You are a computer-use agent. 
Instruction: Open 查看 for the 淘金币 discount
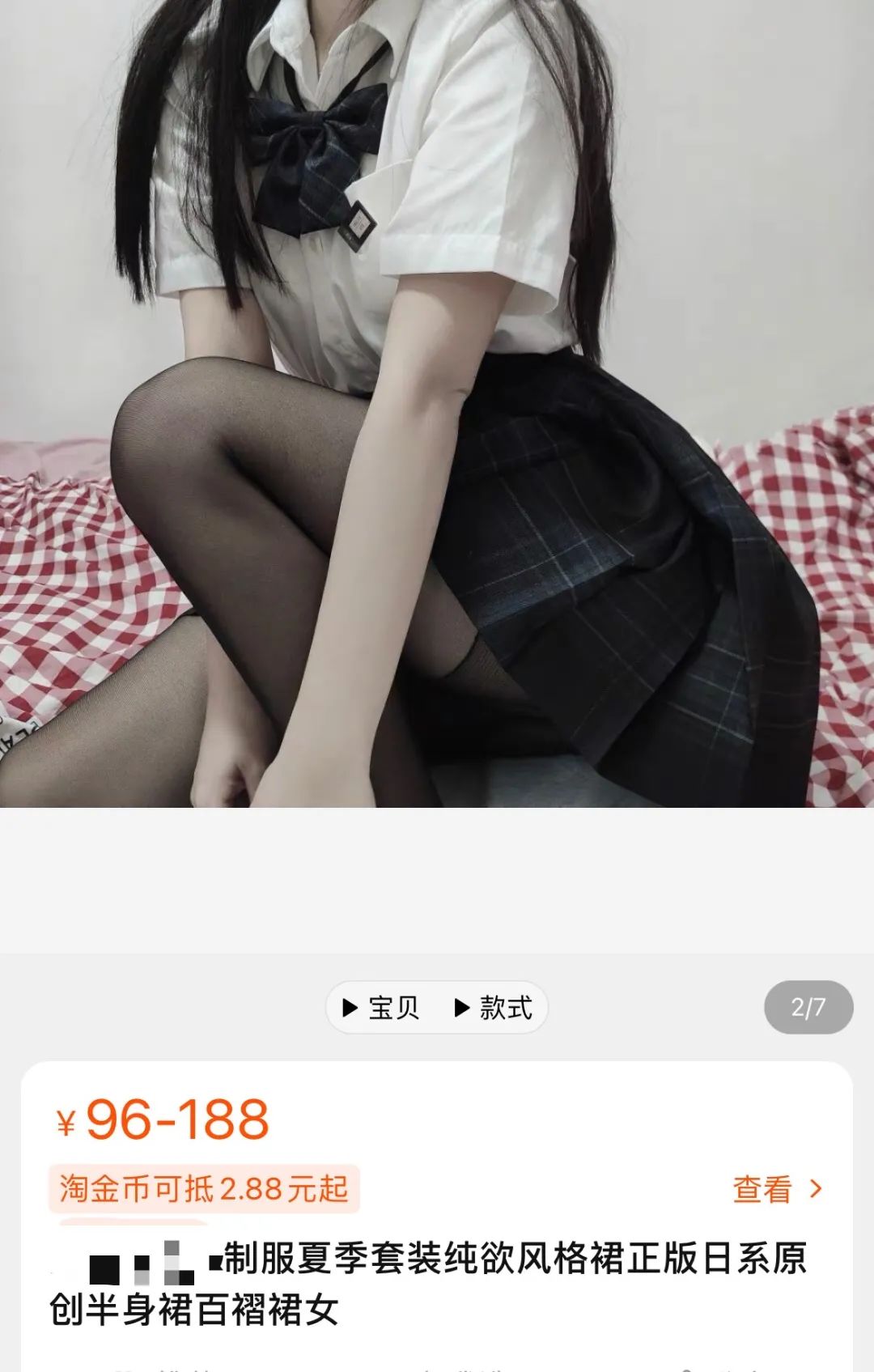(x=775, y=1189)
